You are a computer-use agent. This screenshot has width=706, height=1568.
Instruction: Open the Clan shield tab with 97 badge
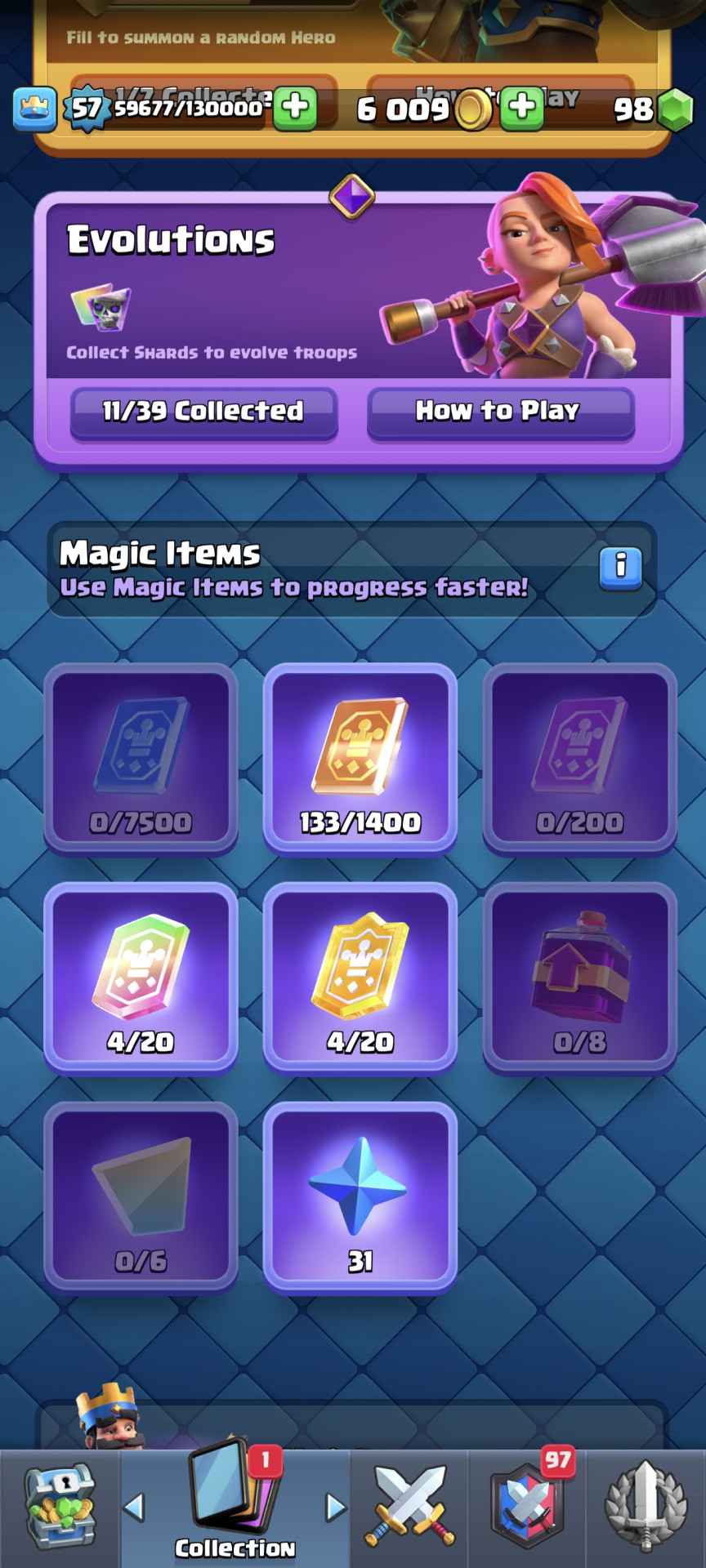pyautogui.click(x=527, y=1507)
